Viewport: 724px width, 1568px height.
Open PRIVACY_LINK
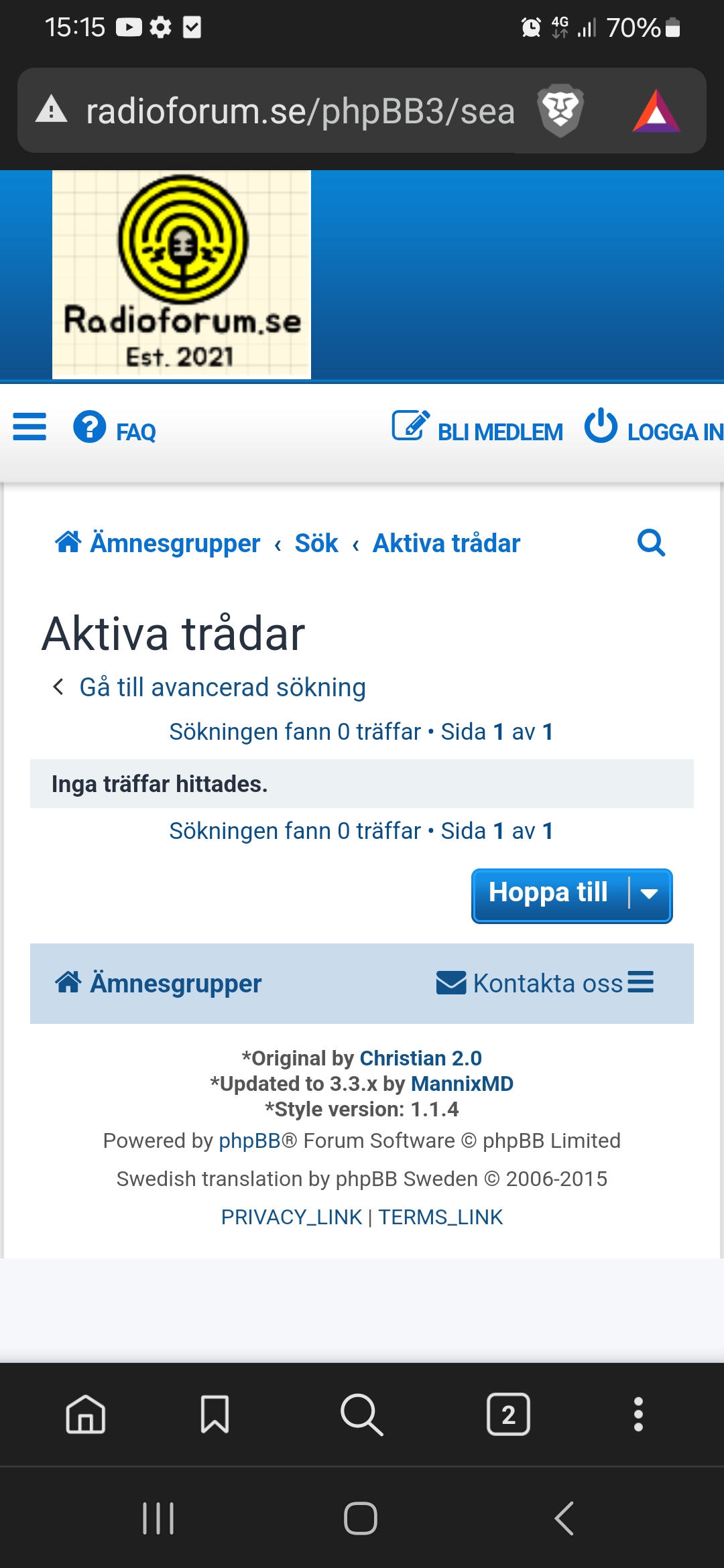(x=291, y=1217)
